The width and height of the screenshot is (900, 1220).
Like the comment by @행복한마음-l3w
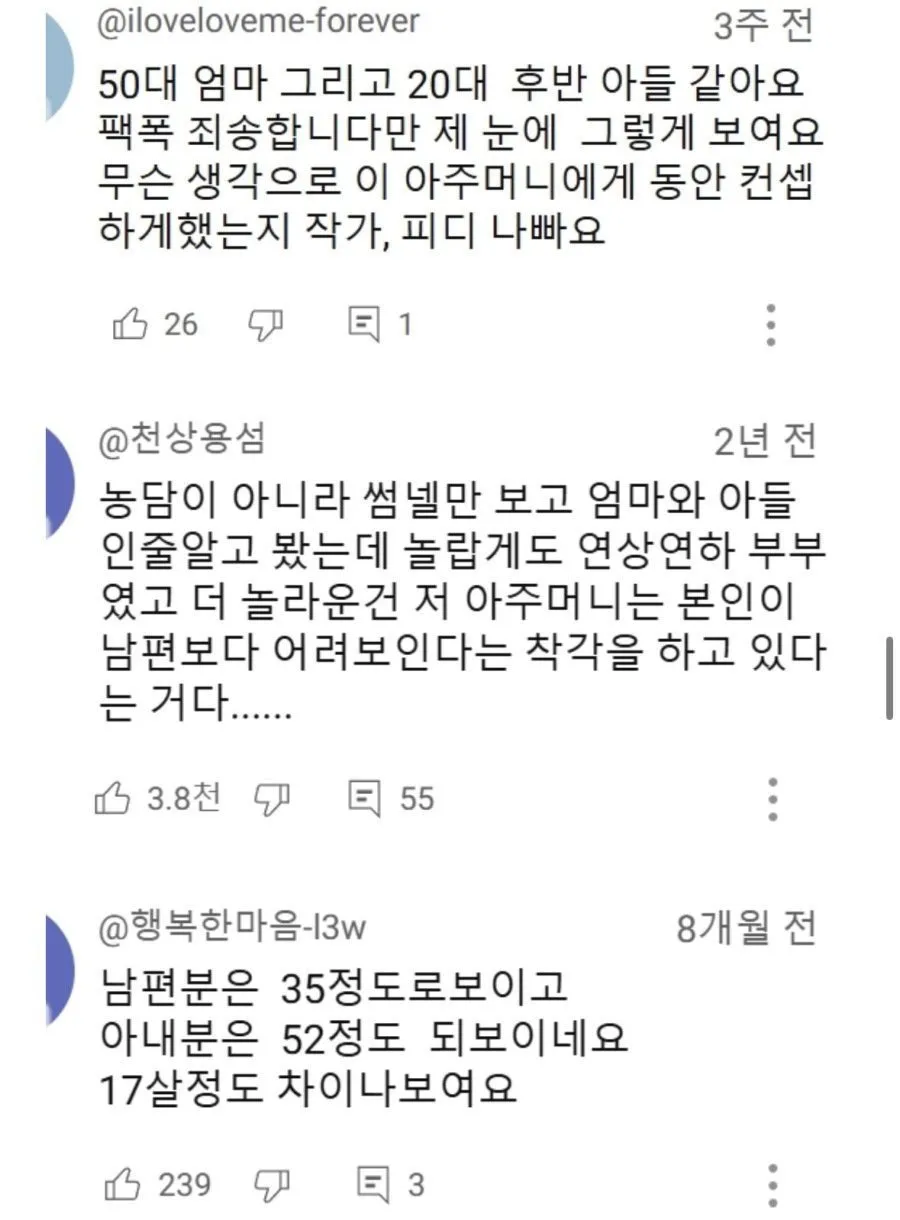122,1186
